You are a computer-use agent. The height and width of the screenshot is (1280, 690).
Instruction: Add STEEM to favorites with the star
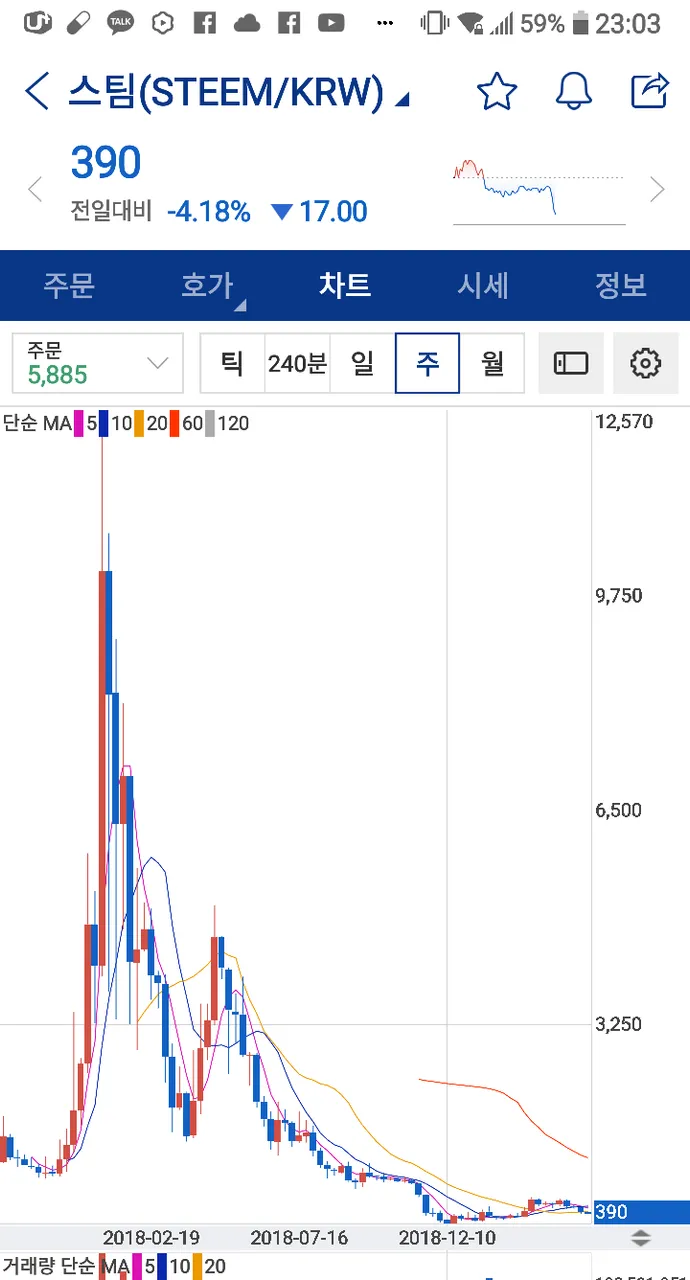(x=497, y=92)
